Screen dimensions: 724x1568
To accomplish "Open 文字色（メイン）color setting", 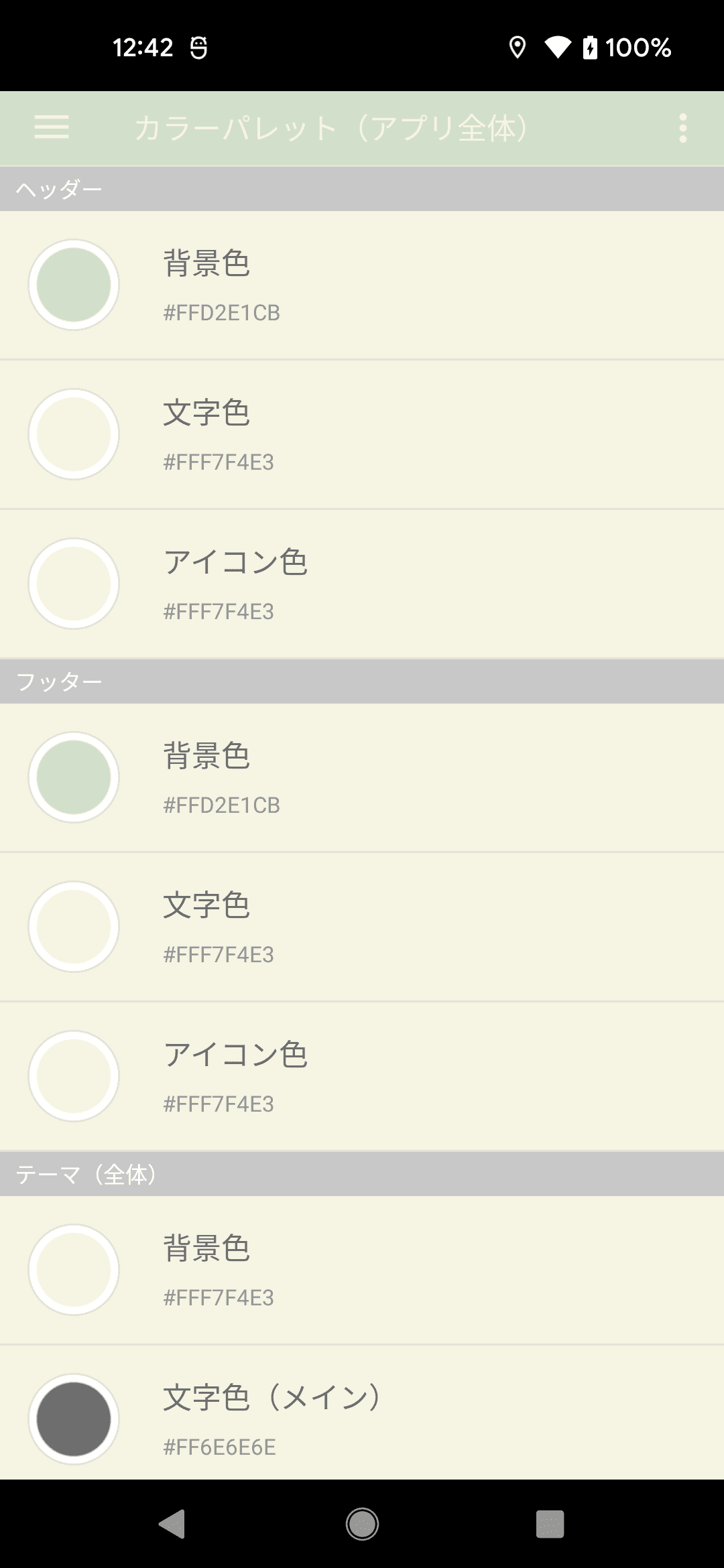I will point(362,1413).
